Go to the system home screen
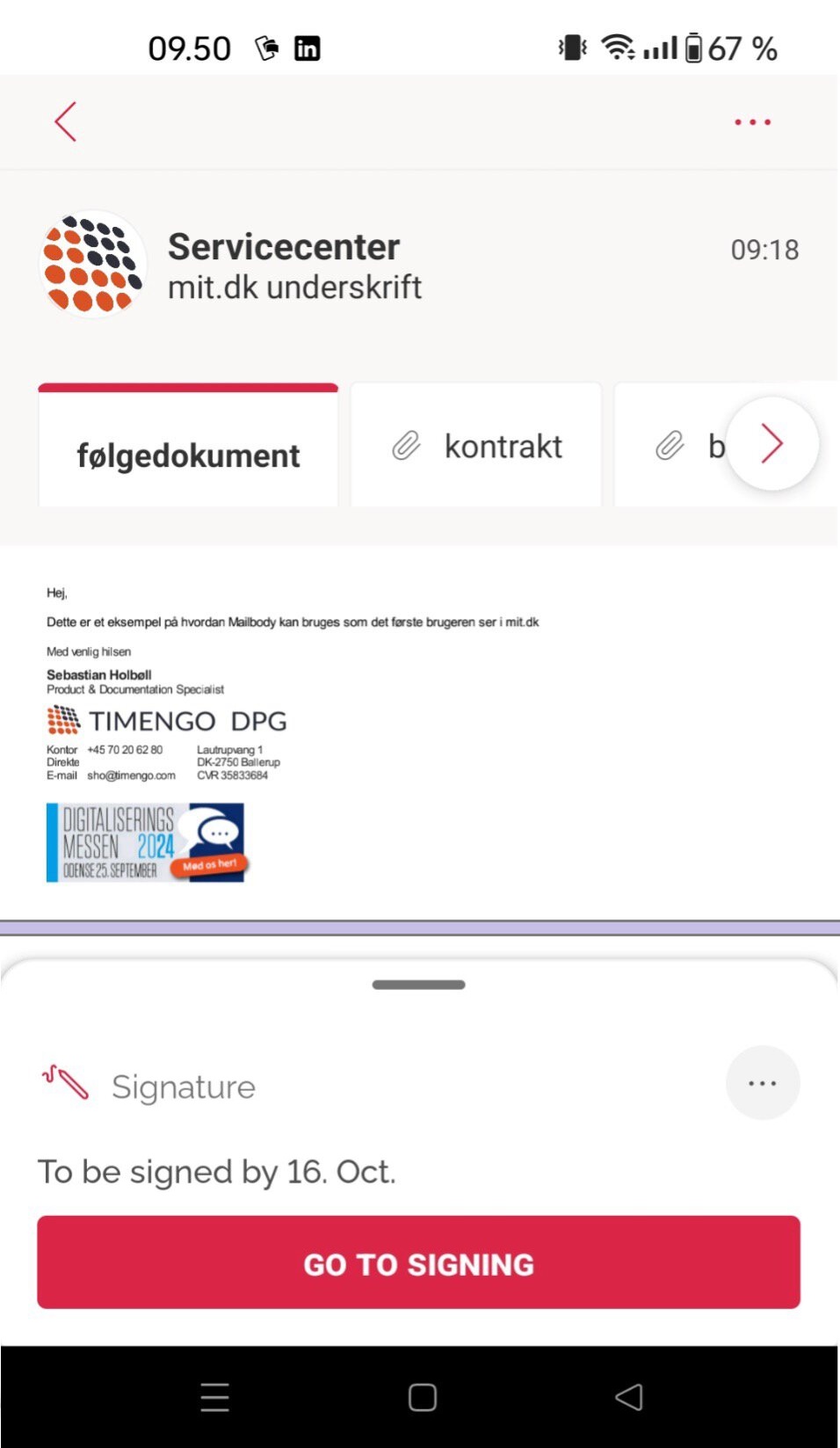The height and width of the screenshot is (1448, 840). (422, 1397)
